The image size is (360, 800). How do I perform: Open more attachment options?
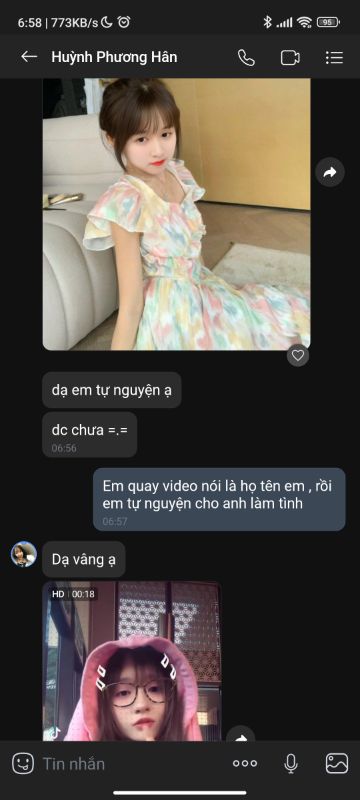pyautogui.click(x=245, y=764)
